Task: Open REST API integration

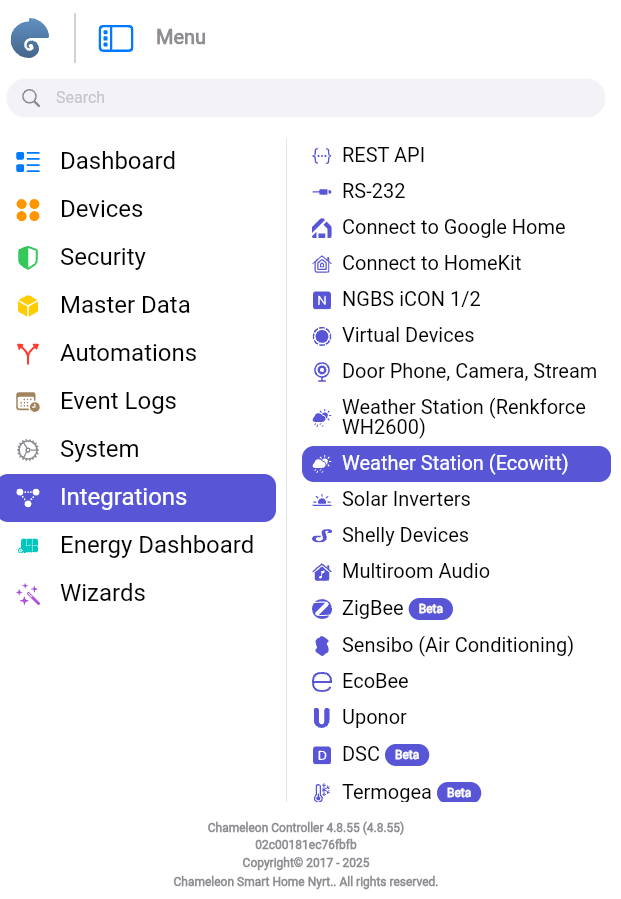Action: 383,155
